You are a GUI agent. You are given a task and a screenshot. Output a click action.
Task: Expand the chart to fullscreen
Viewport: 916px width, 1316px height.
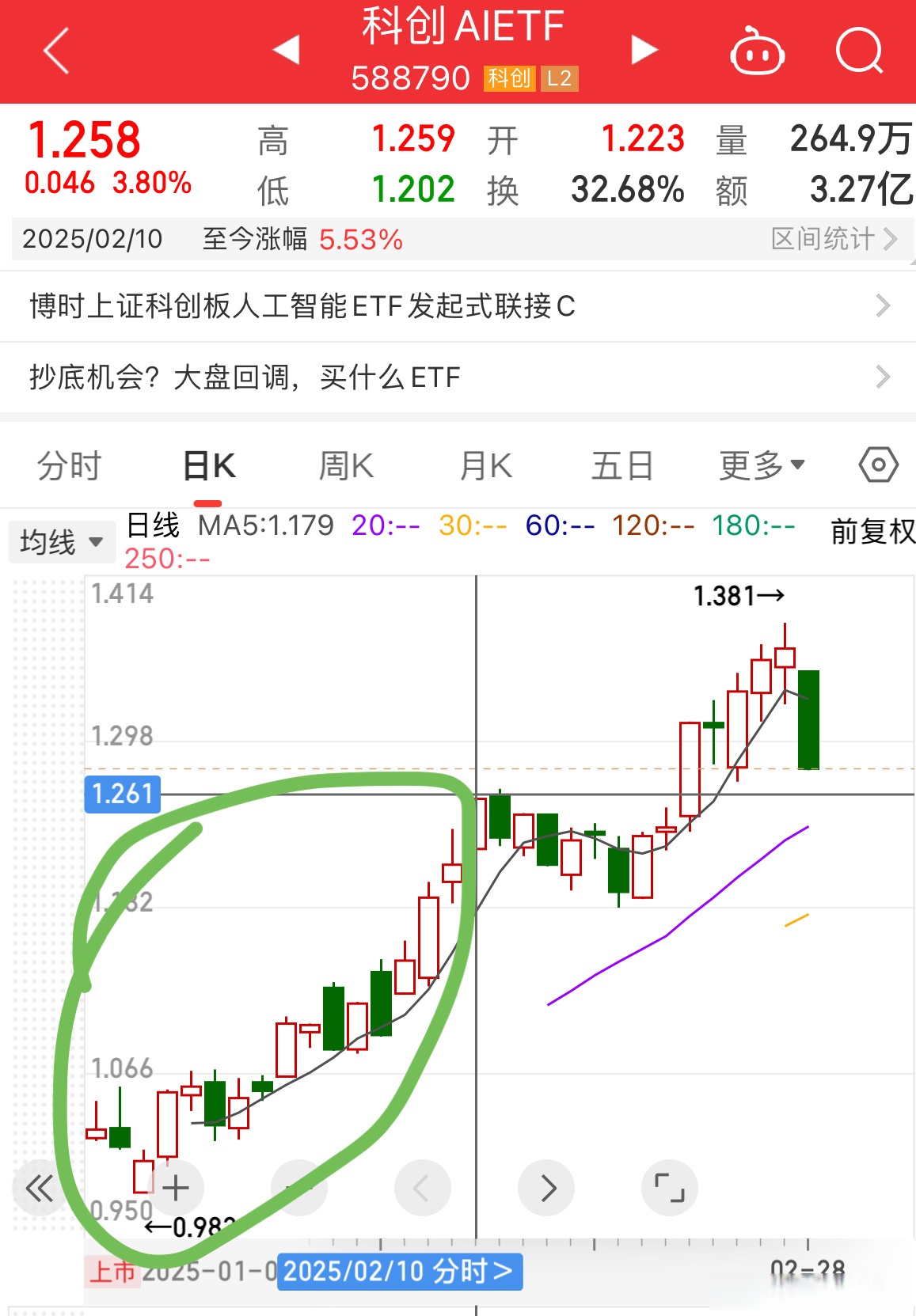tap(669, 1187)
